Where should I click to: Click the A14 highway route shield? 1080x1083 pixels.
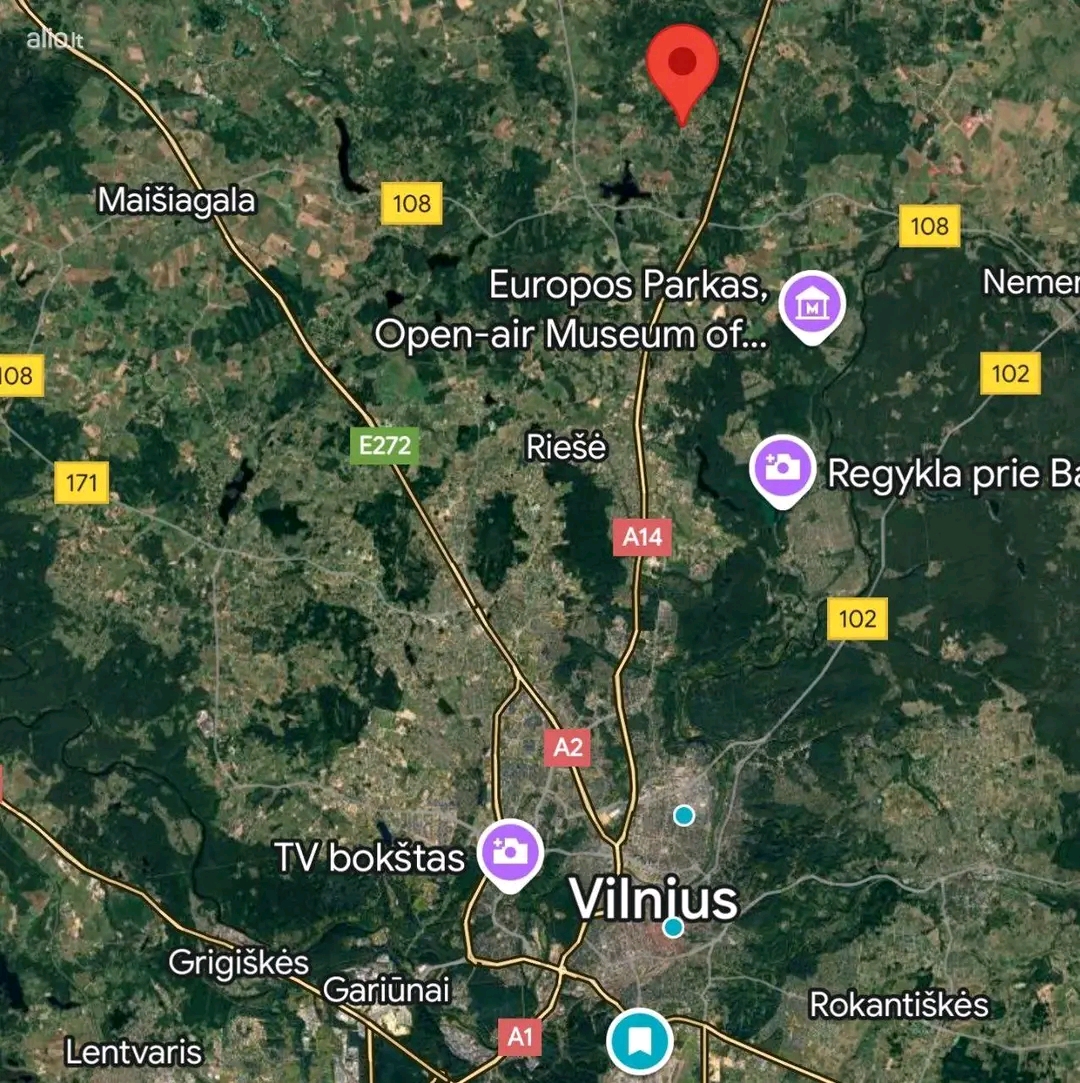click(643, 537)
